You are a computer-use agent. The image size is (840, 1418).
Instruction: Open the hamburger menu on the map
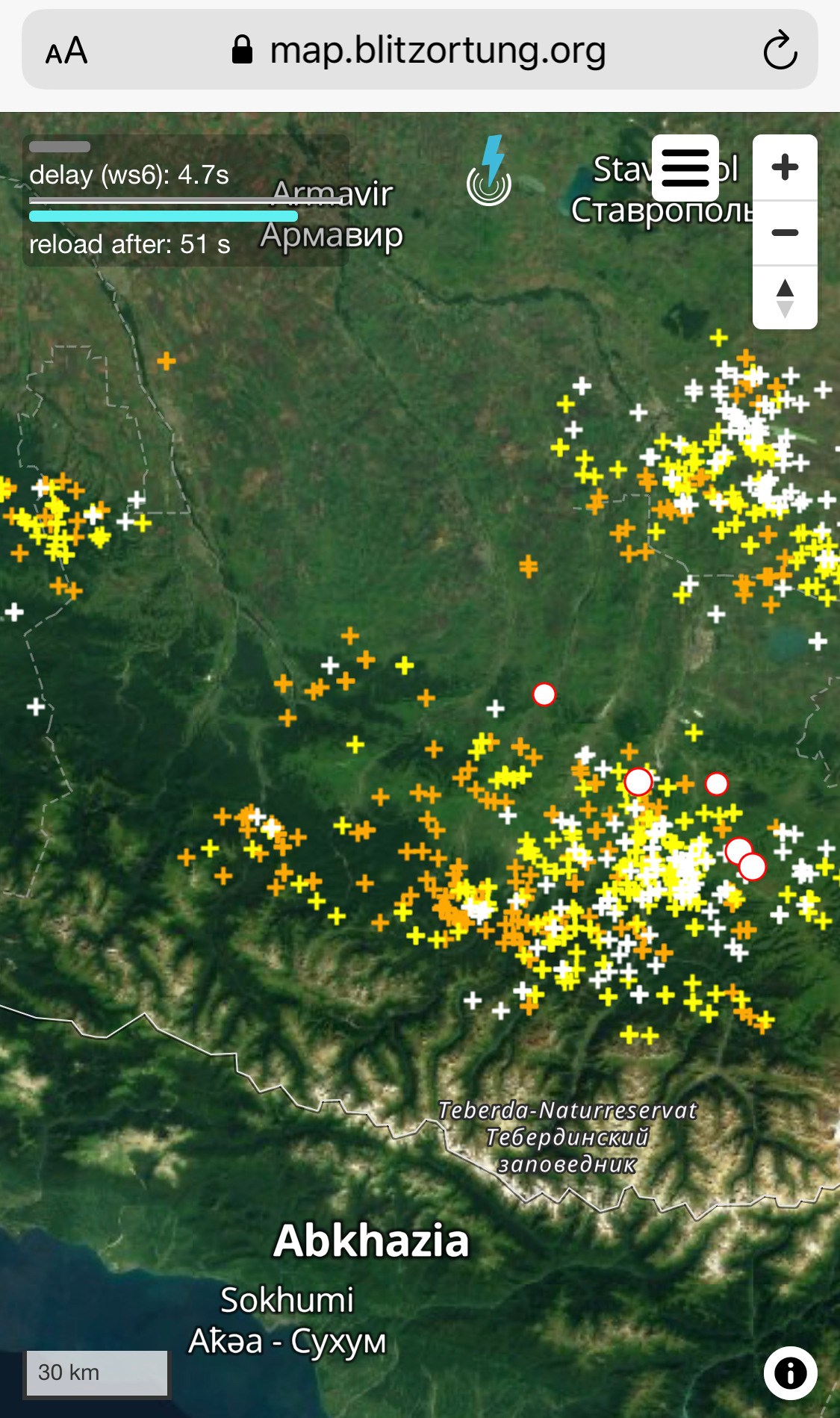pos(685,168)
